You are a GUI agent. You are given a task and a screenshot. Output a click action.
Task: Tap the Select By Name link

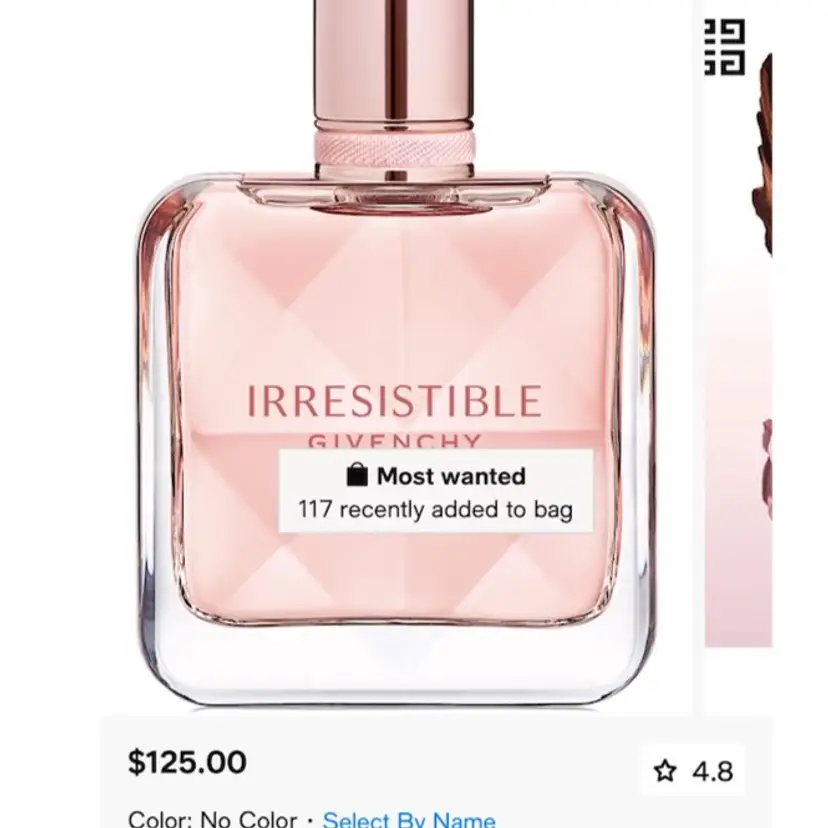[x=408, y=819]
